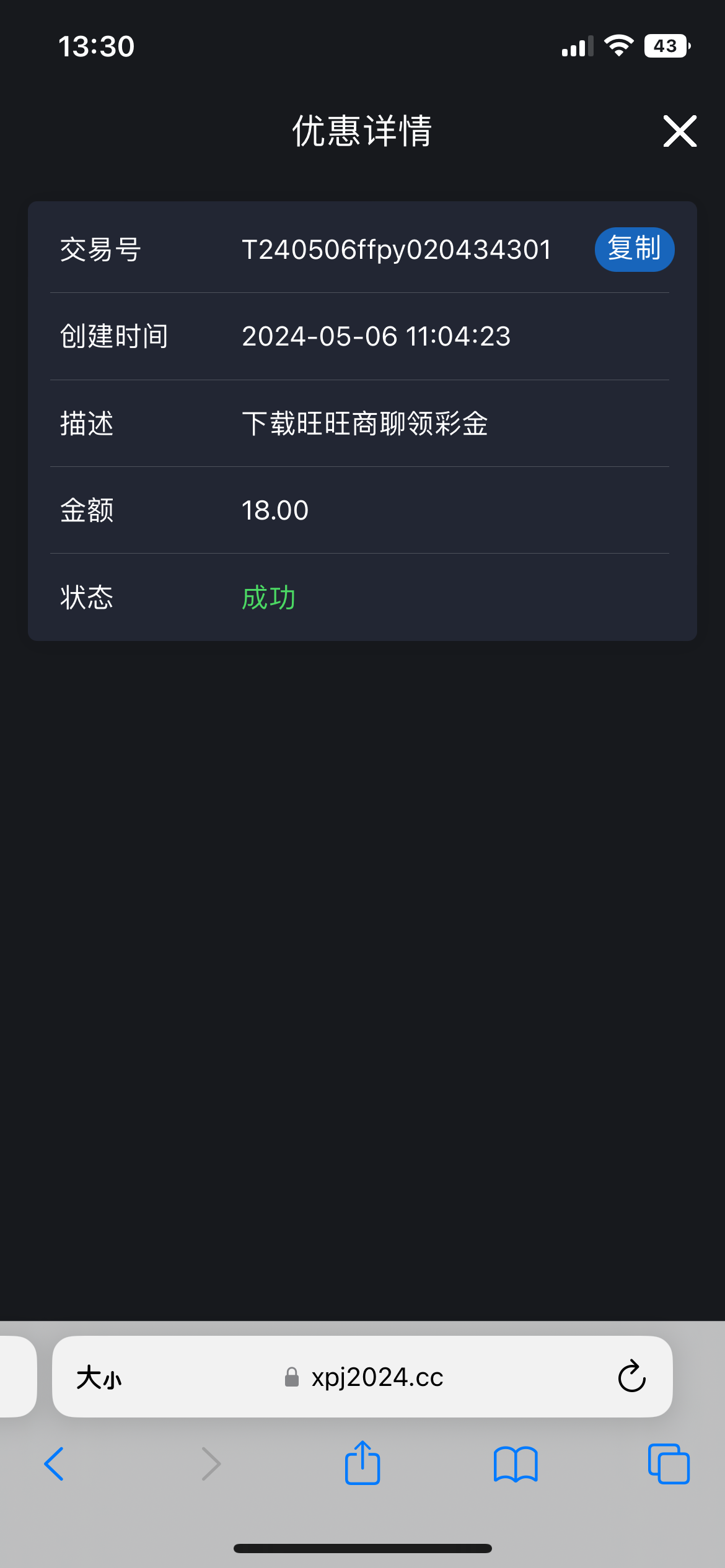Open the browser share sheet

(x=362, y=1464)
